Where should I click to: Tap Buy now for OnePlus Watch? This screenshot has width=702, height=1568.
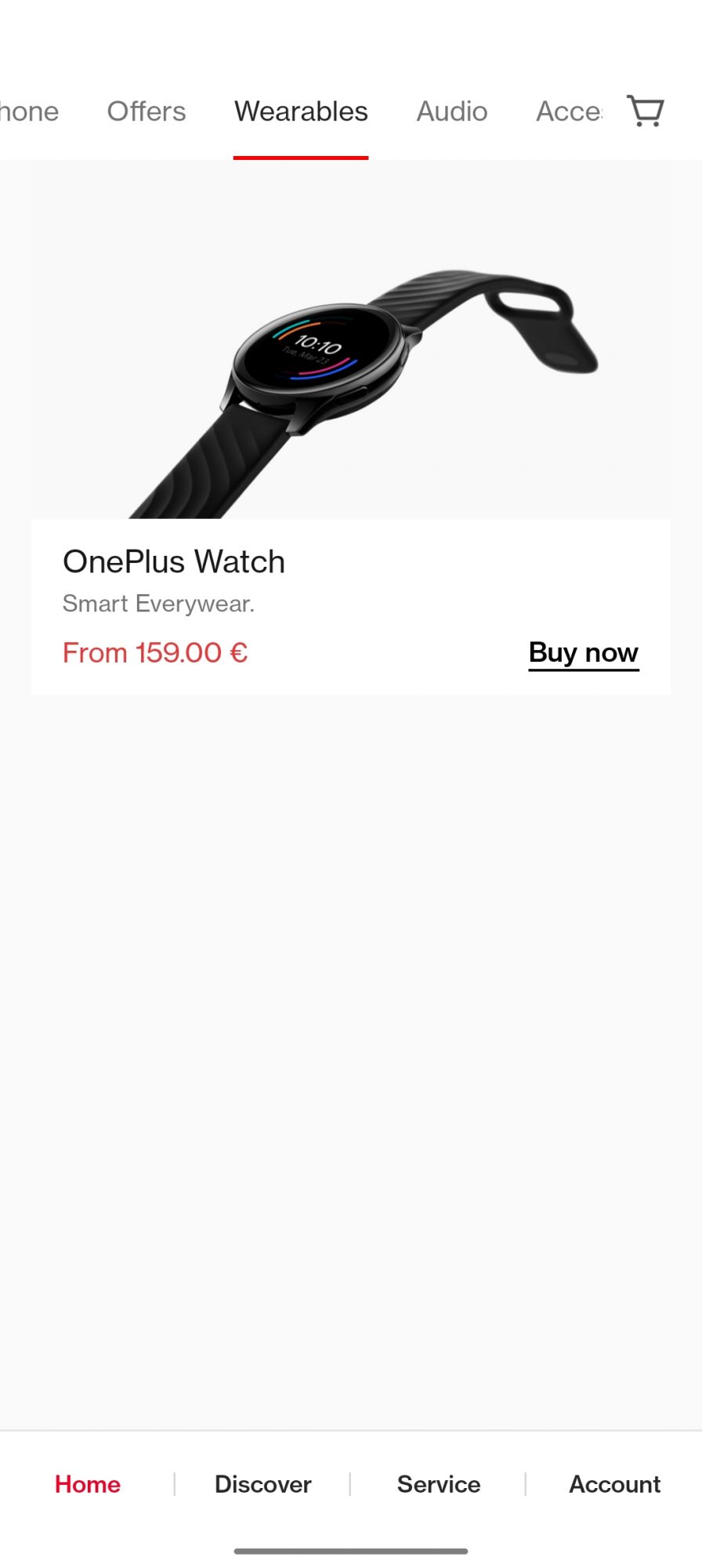[x=584, y=652]
